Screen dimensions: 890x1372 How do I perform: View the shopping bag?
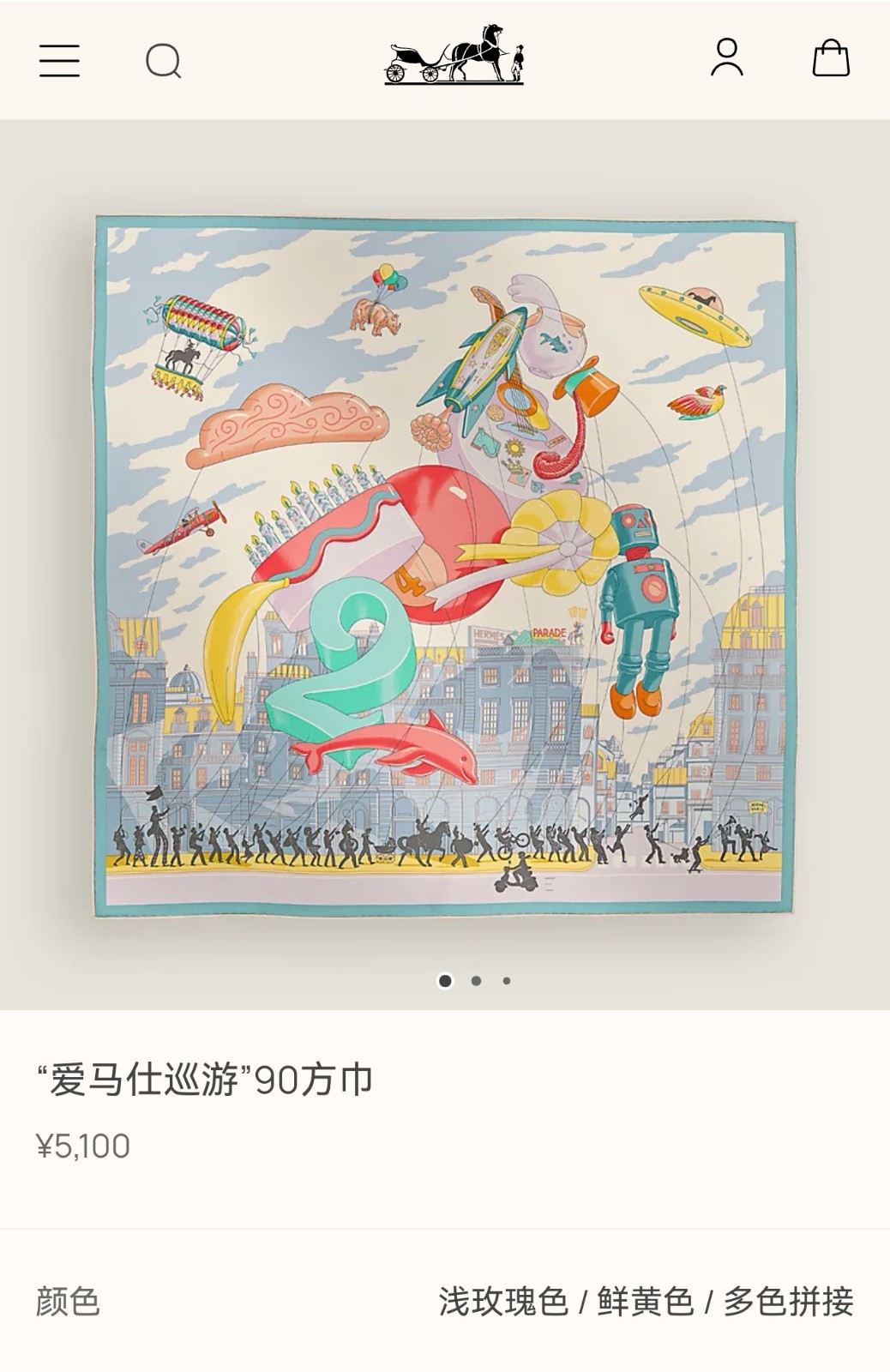pos(830,58)
